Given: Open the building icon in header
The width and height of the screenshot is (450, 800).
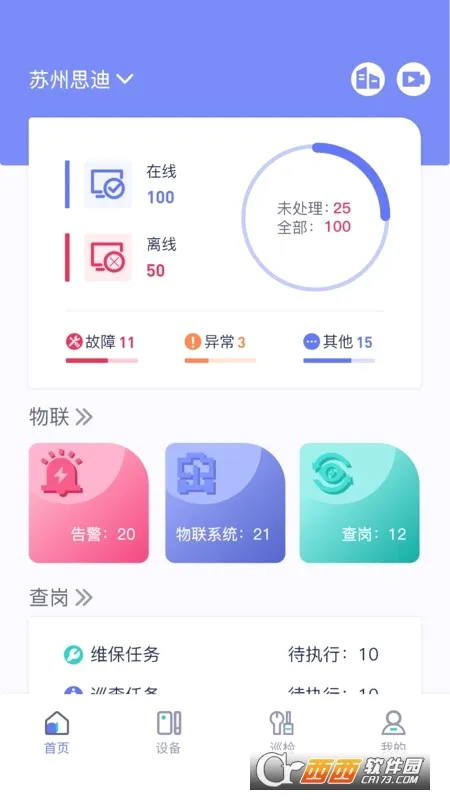Looking at the screenshot, I should [367, 80].
